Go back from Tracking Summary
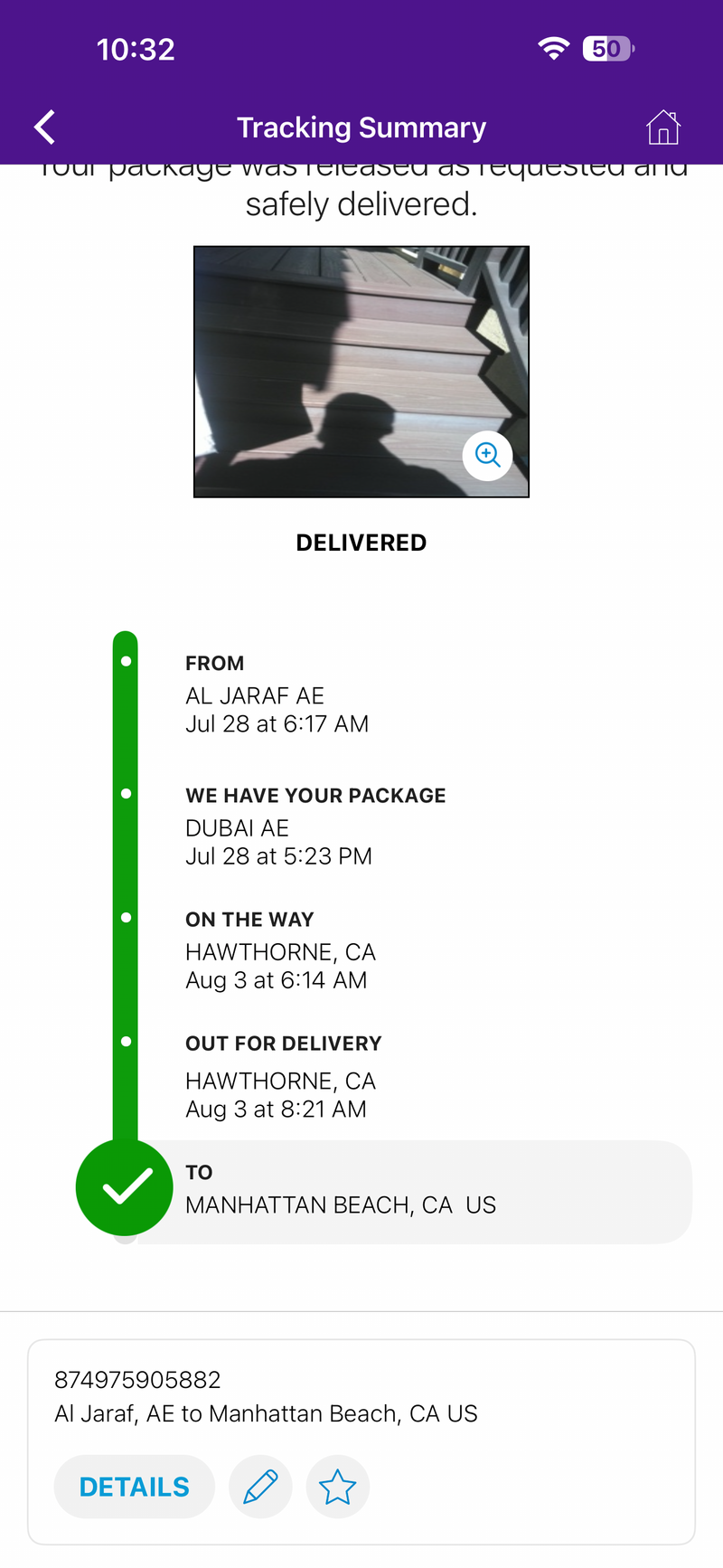The height and width of the screenshot is (1568, 723). point(44,128)
